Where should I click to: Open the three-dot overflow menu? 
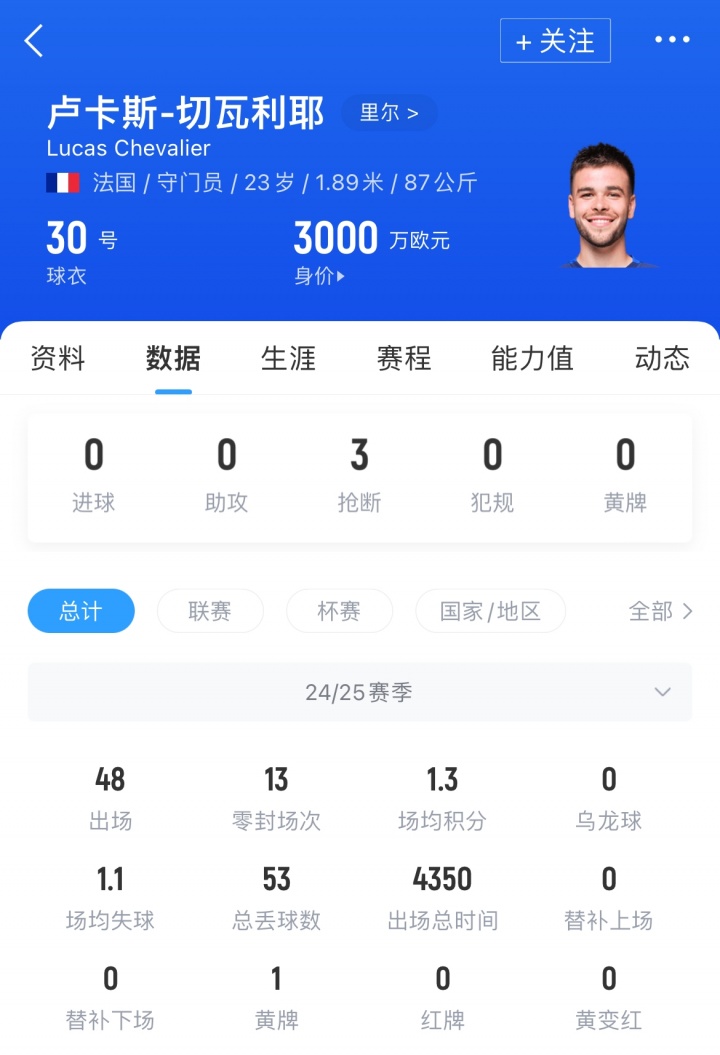coord(672,40)
